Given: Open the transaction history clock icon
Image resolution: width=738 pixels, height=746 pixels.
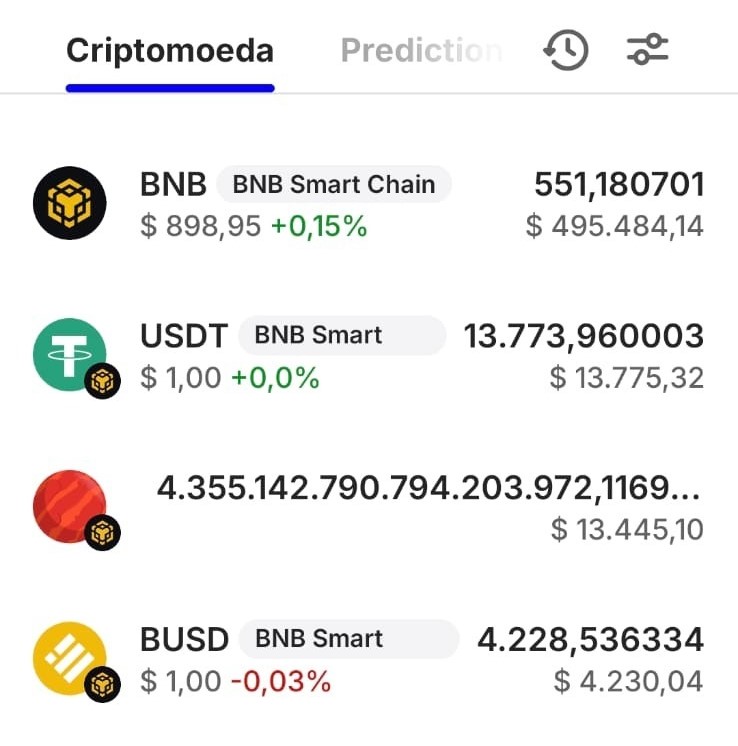Looking at the screenshot, I should pyautogui.click(x=566, y=48).
